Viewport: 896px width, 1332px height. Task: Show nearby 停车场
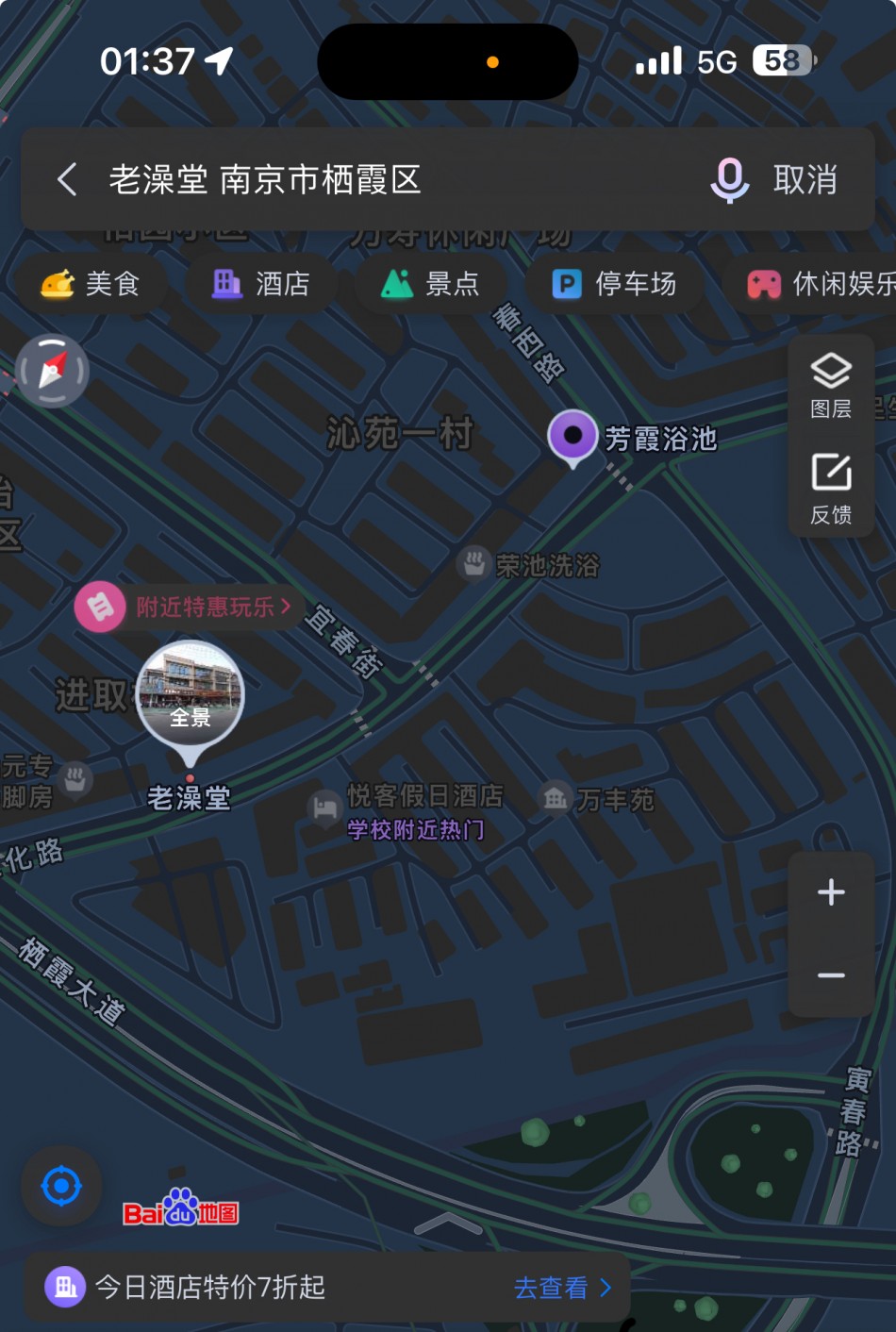tap(615, 284)
